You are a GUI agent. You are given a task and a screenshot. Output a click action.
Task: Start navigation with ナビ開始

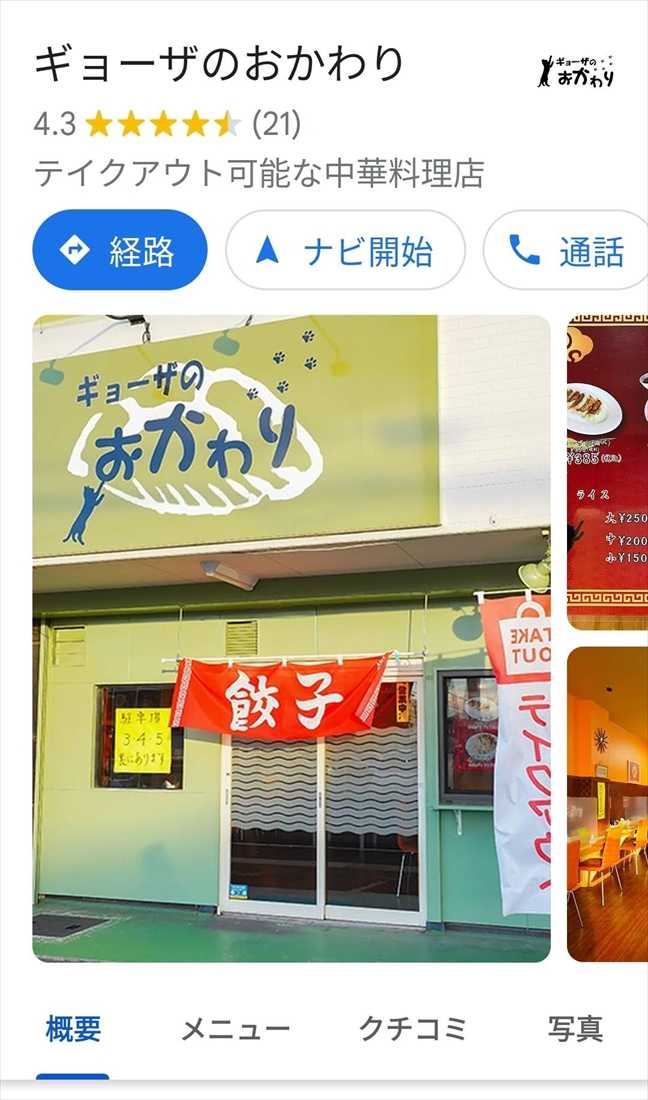(x=345, y=250)
